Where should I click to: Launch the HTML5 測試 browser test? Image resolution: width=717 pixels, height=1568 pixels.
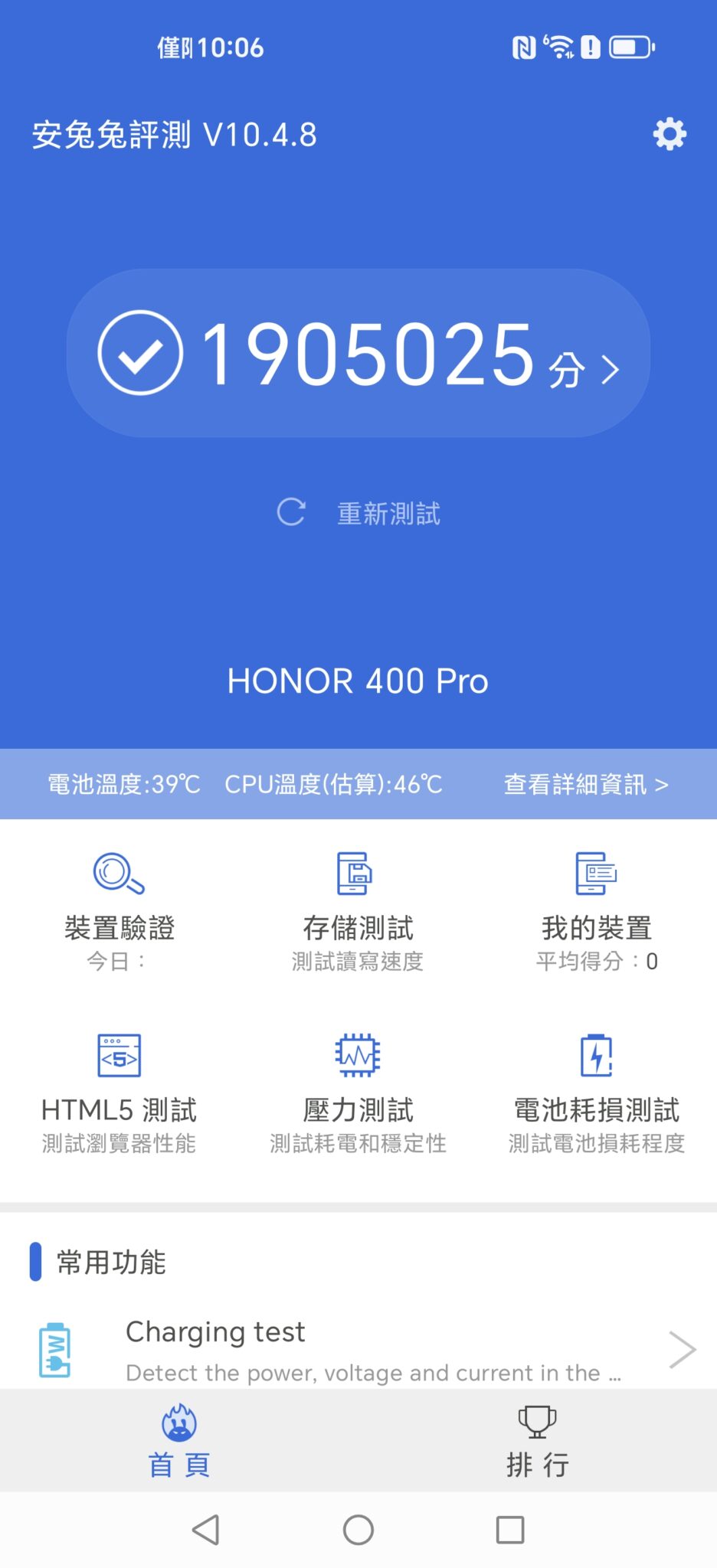(119, 1093)
